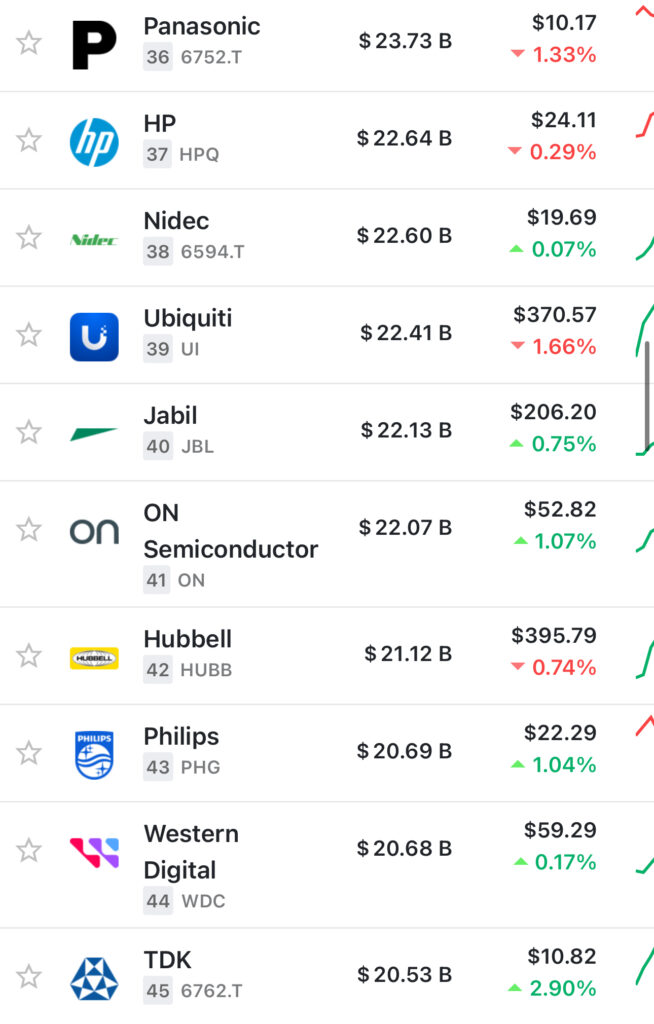The image size is (654, 1024).
Task: Add Panasonic to favorites with its star
Action: 29,43
